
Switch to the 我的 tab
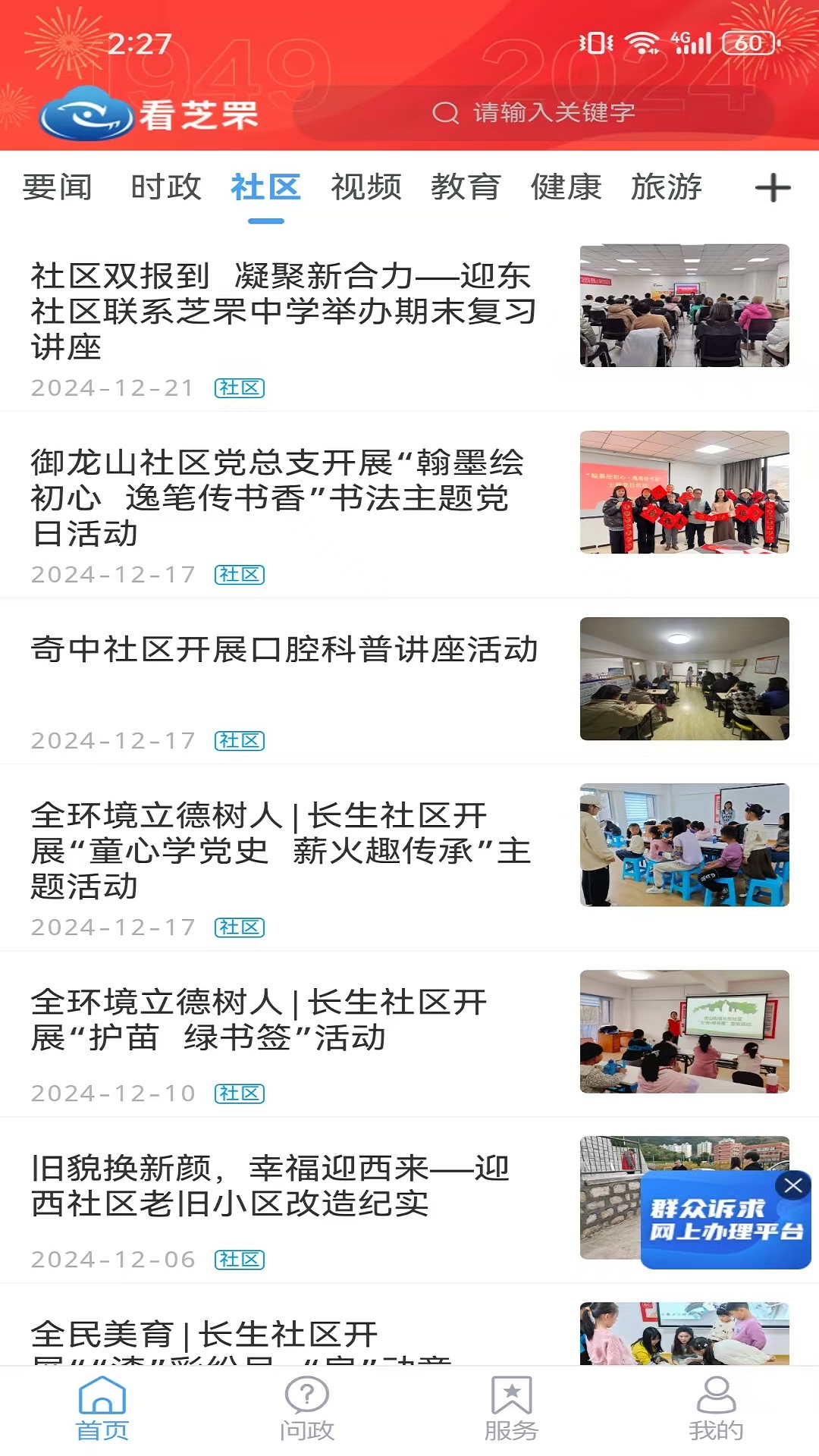coord(717,1409)
